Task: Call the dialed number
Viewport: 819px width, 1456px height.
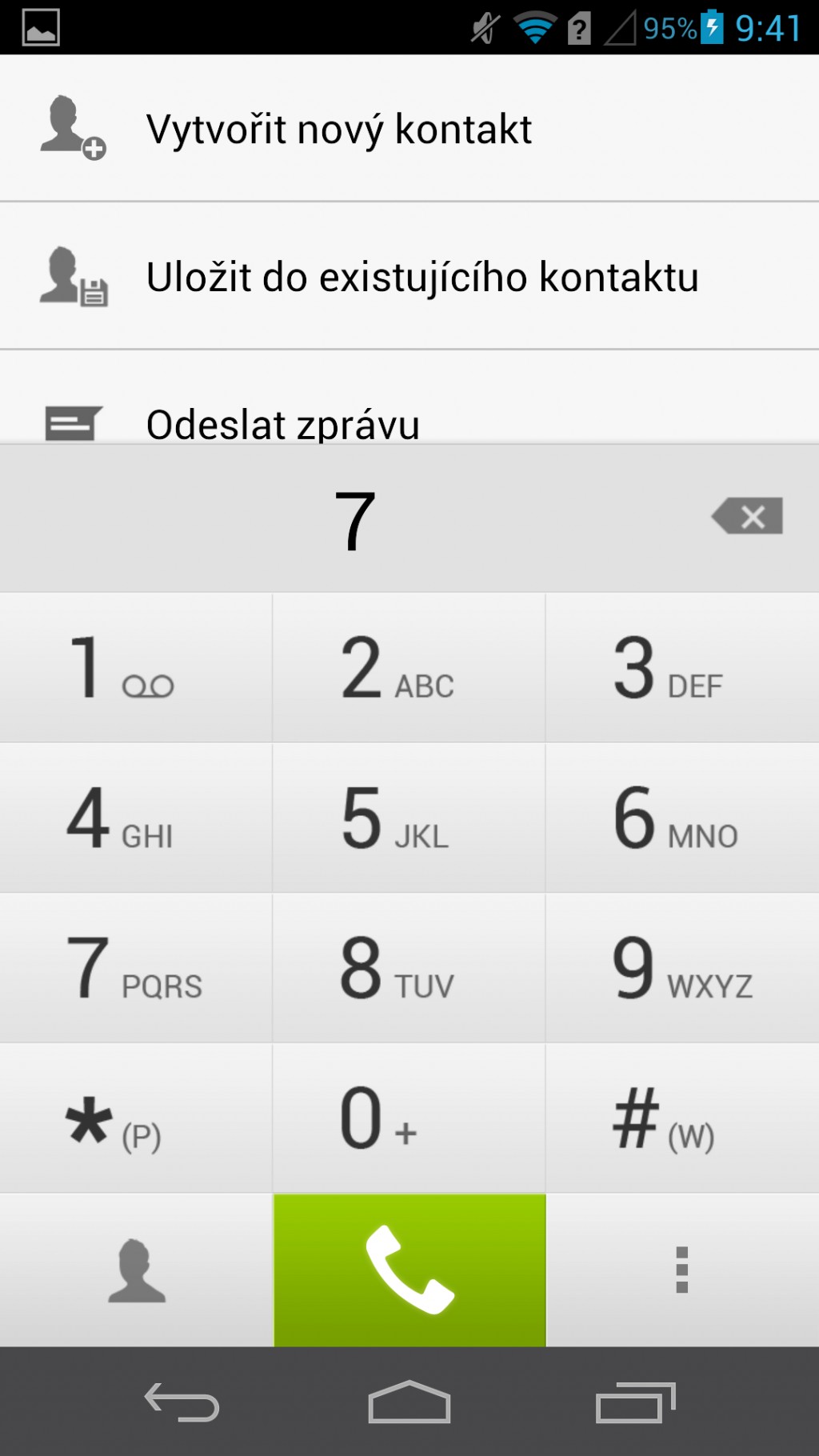Action: 409,1270
